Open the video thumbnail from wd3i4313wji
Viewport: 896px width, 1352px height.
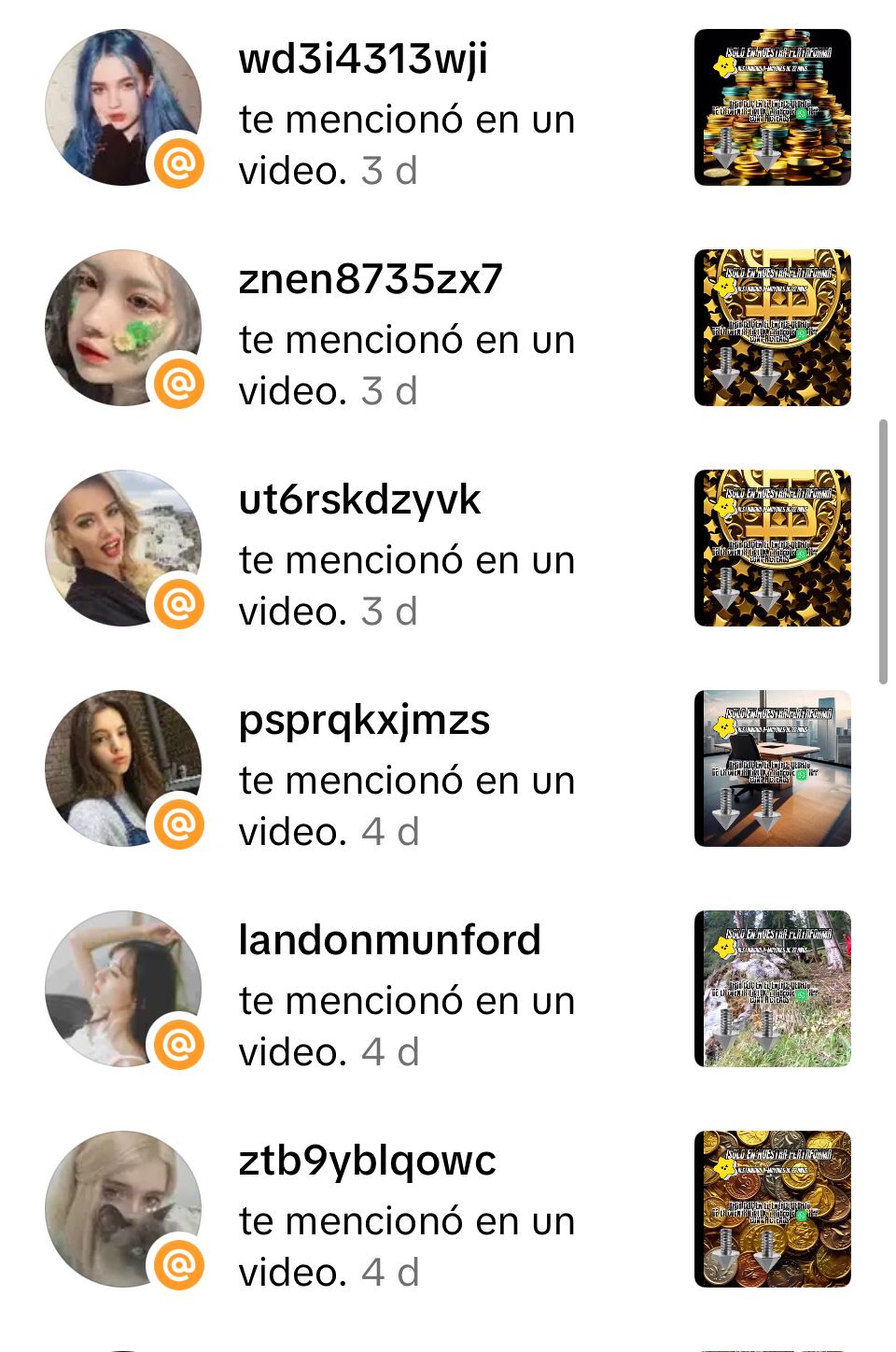tap(772, 107)
